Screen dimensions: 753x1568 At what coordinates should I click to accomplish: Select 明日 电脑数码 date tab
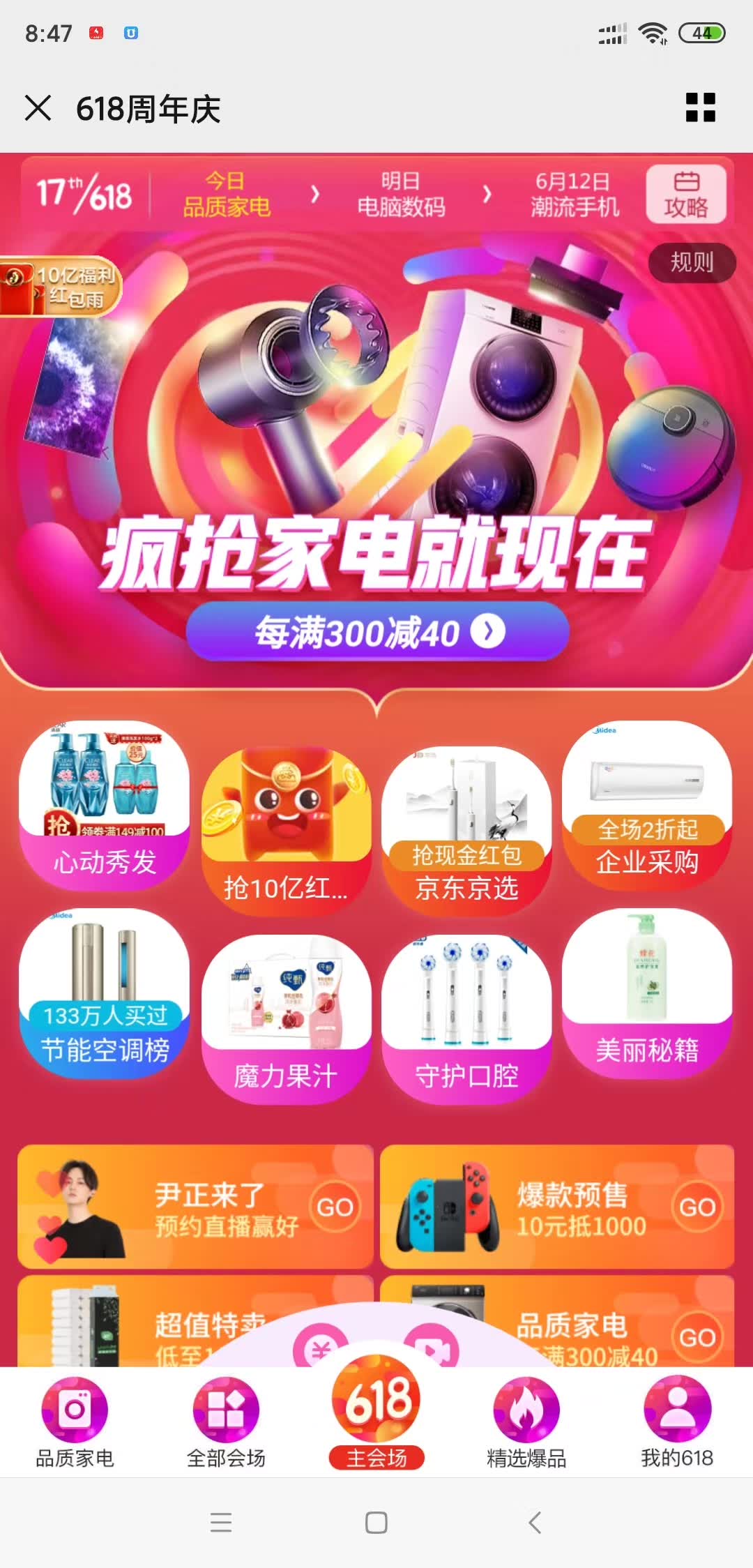coord(400,195)
